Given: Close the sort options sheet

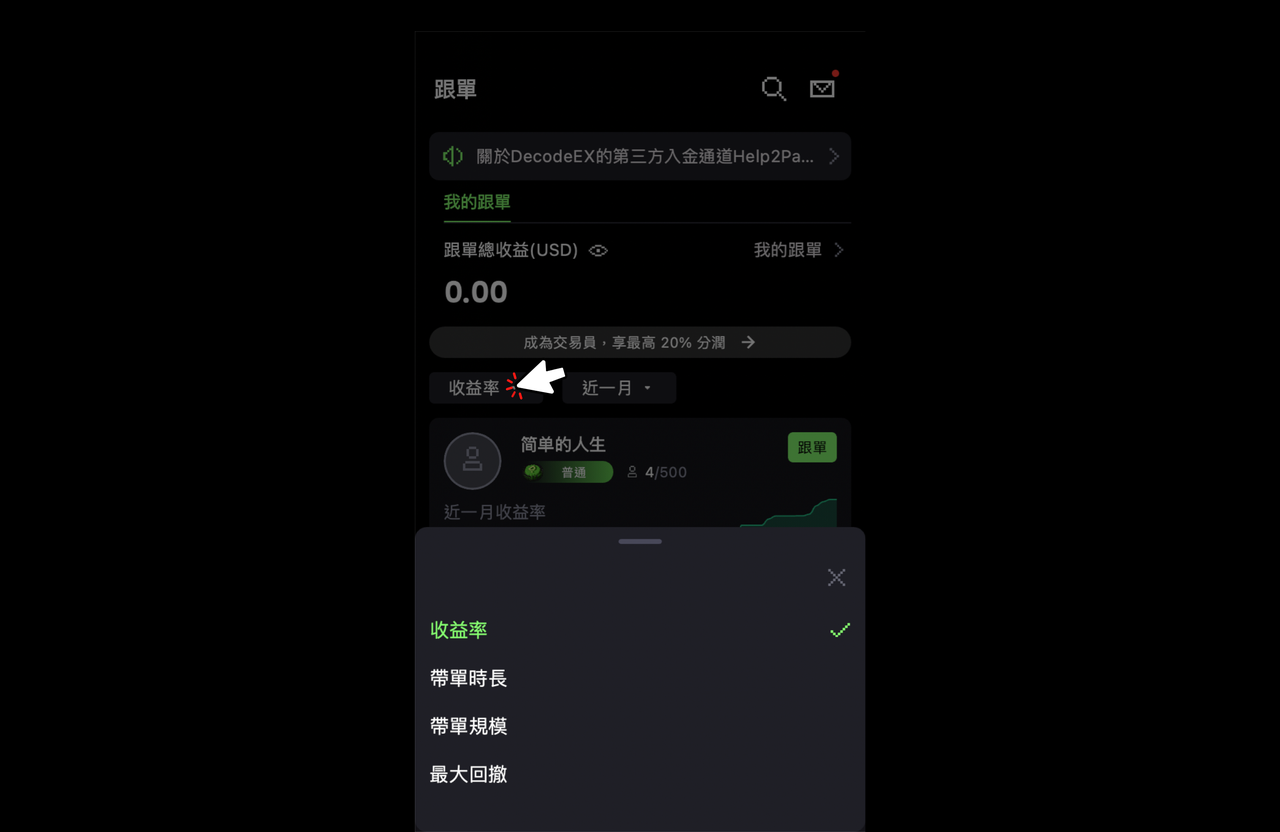Looking at the screenshot, I should 836,577.
